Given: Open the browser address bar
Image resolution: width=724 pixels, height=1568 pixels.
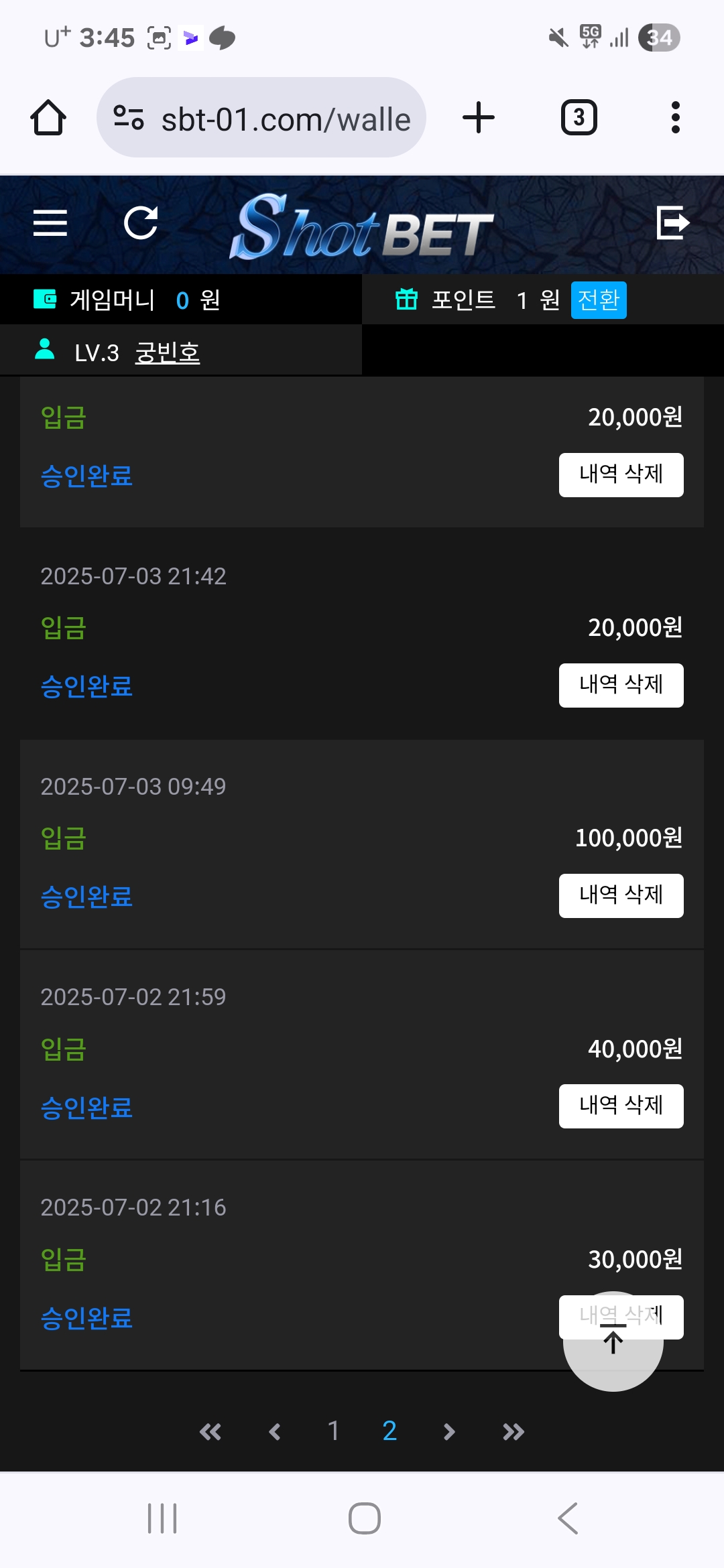Looking at the screenshot, I should click(x=261, y=118).
